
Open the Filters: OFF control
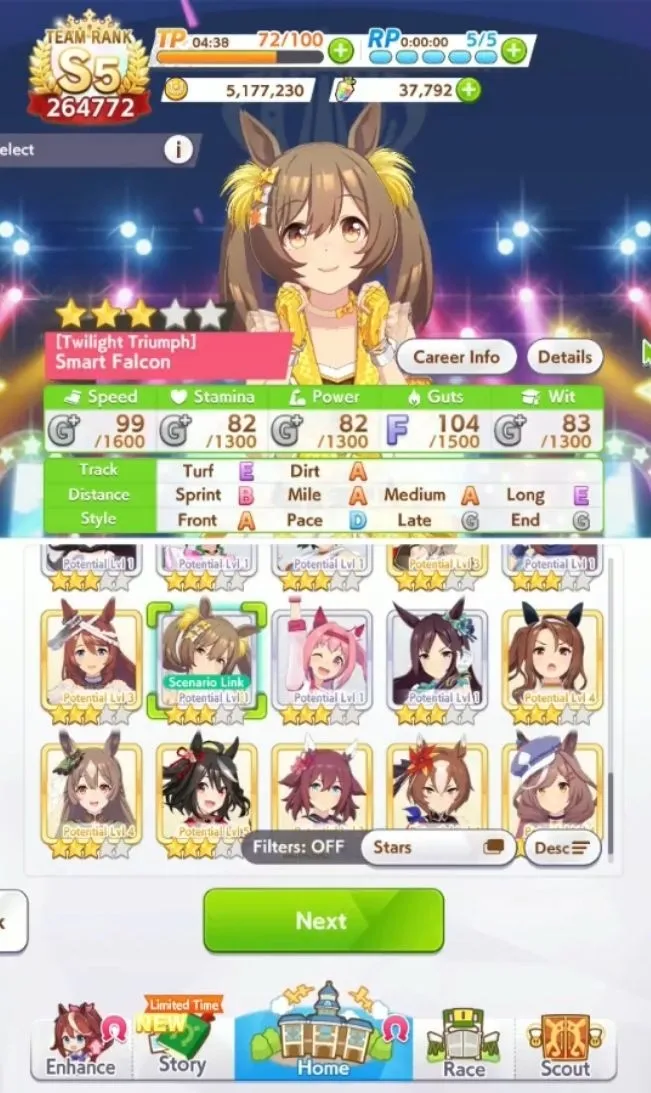[299, 847]
